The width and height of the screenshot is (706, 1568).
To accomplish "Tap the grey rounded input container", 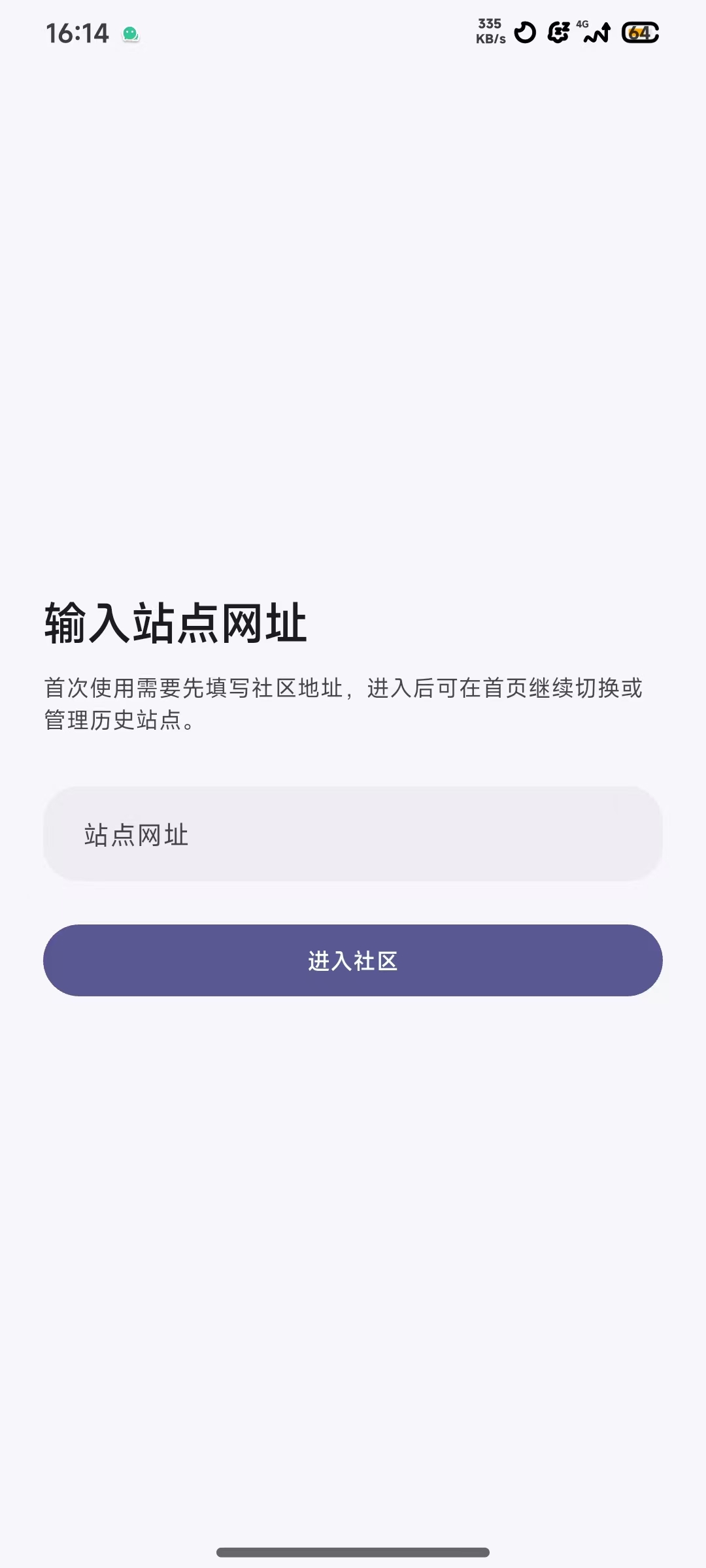I will 353,834.
